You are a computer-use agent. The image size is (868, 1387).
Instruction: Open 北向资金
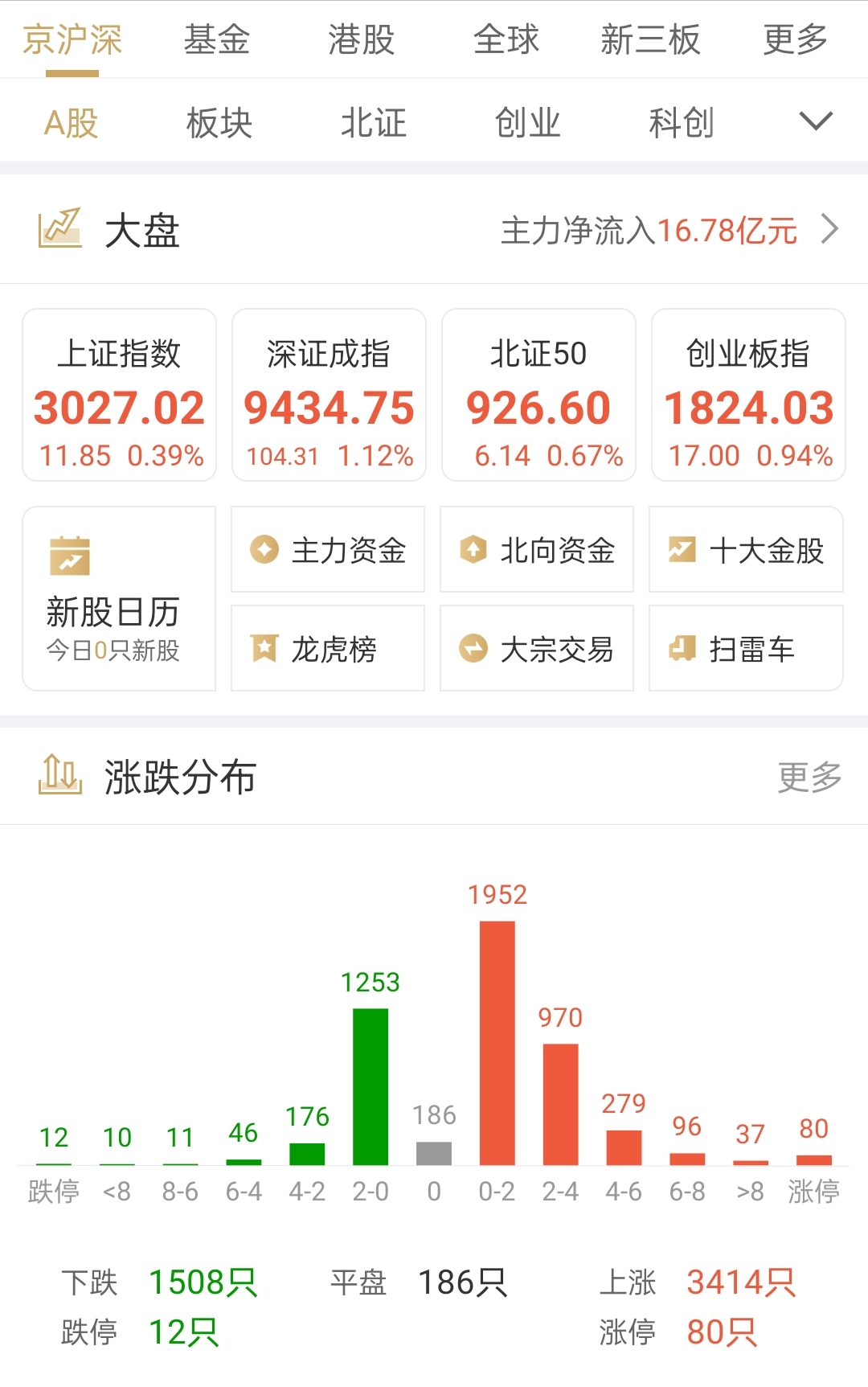(537, 549)
